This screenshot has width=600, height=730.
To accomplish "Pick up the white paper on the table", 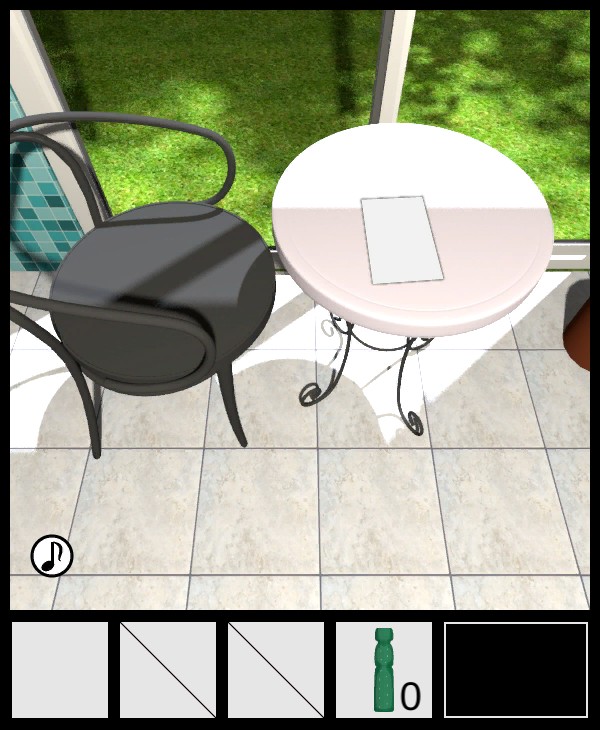I will [x=400, y=239].
